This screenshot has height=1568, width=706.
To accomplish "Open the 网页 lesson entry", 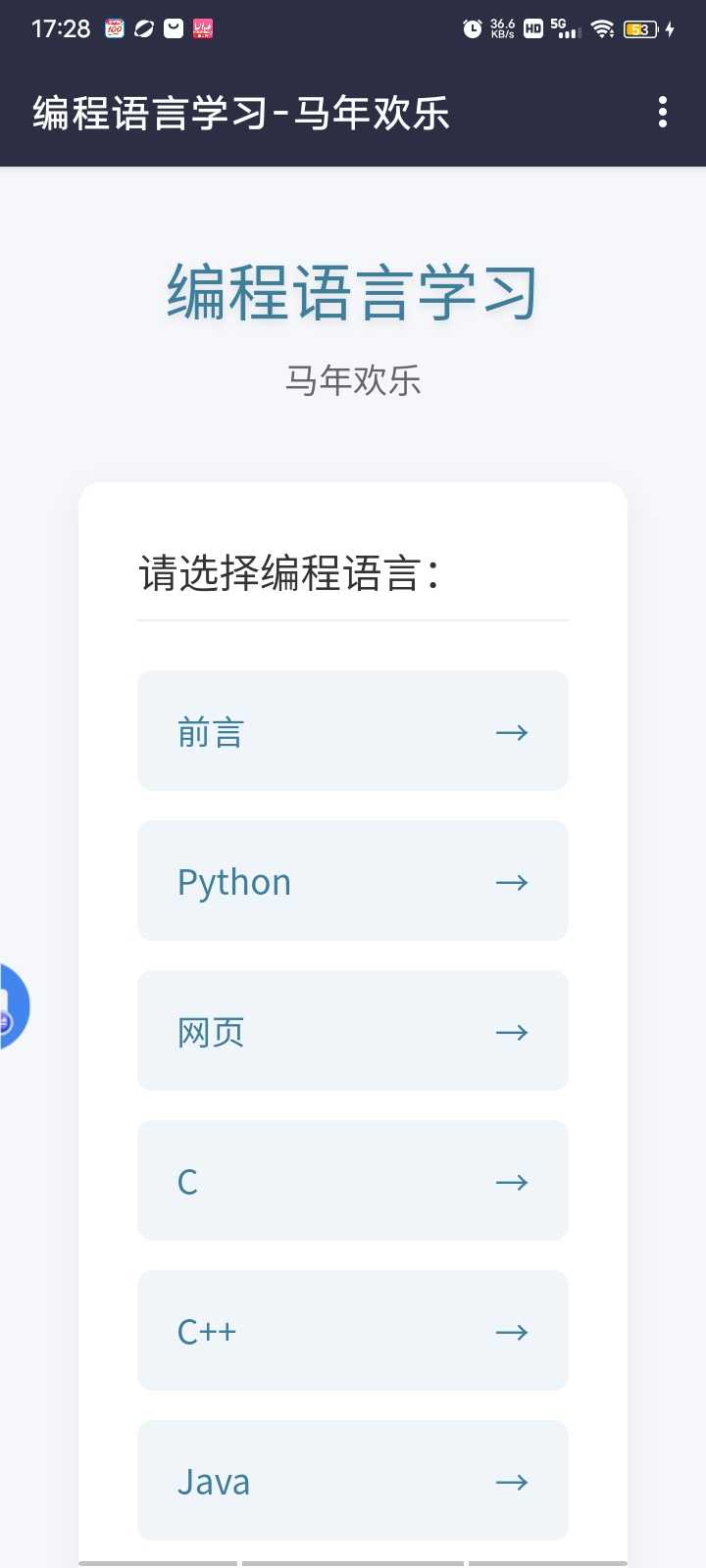I will point(353,1031).
